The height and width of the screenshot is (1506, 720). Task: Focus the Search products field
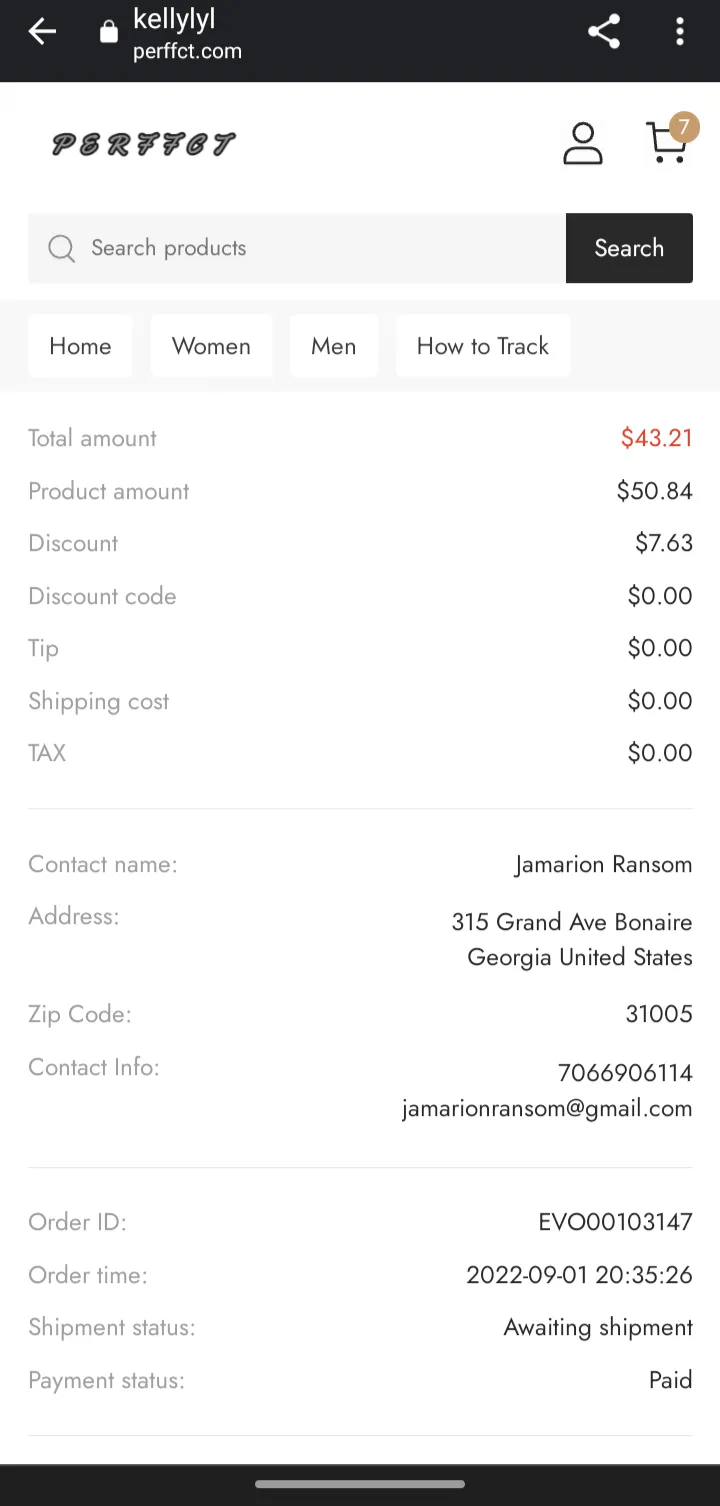click(x=297, y=248)
